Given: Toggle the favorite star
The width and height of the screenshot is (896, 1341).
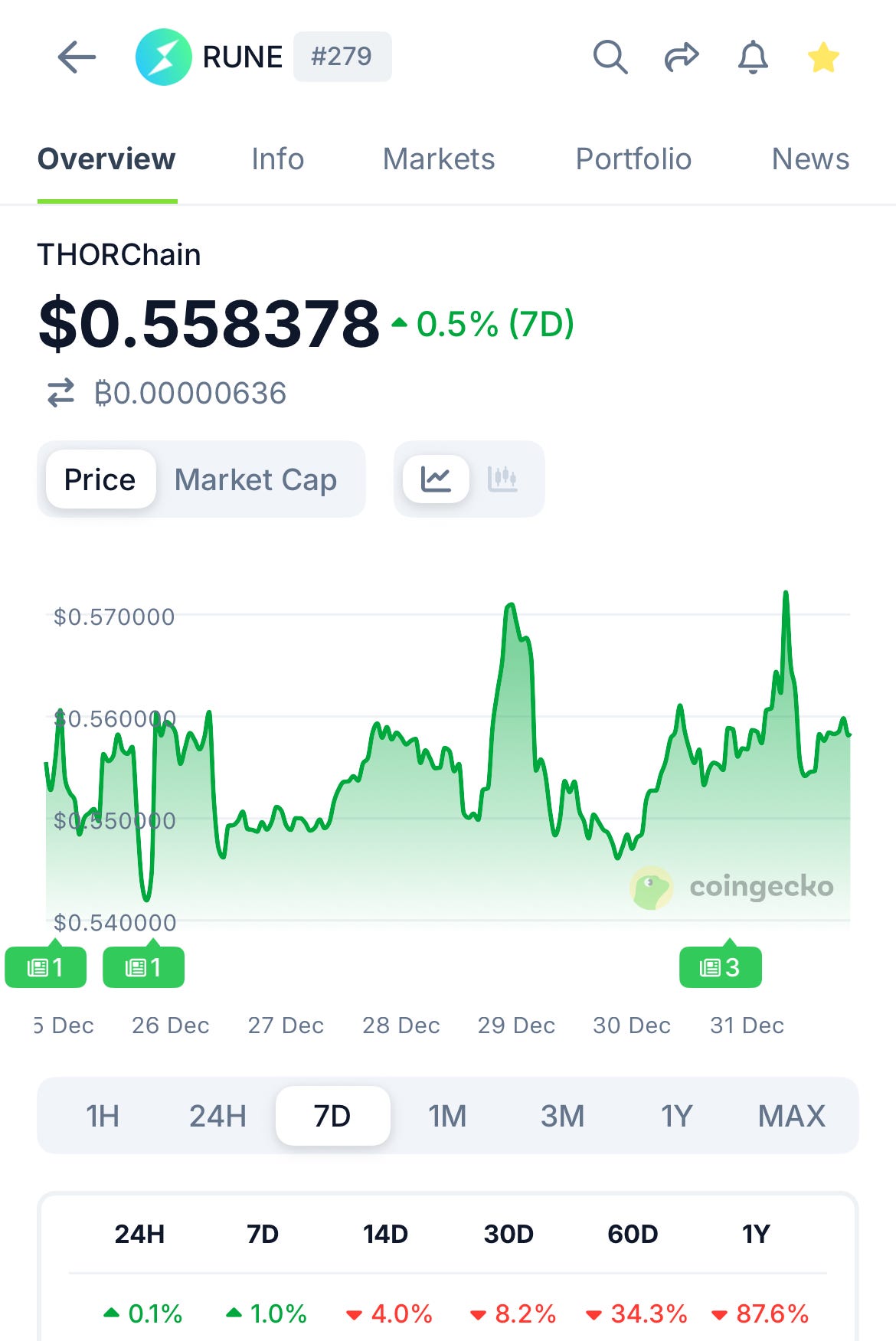Looking at the screenshot, I should (823, 57).
